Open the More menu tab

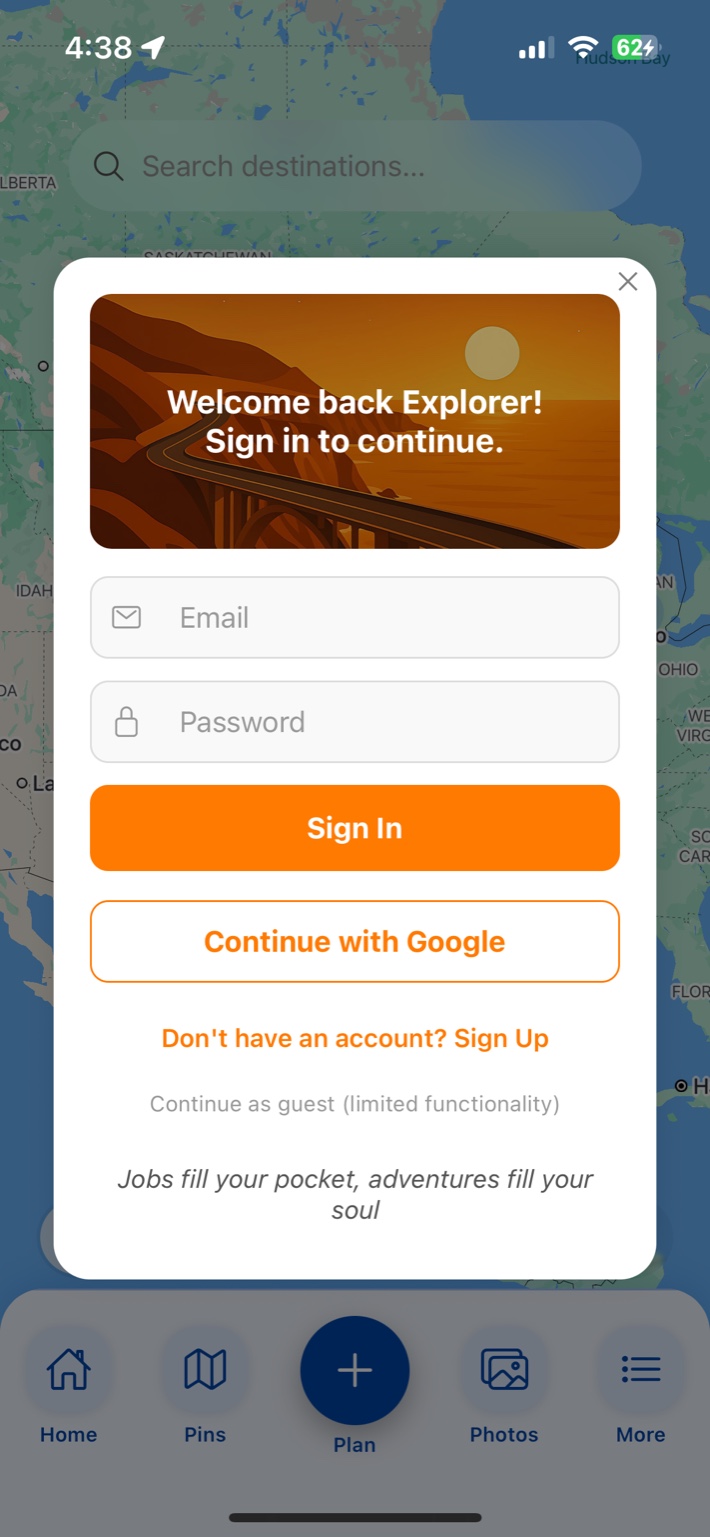(x=641, y=1385)
